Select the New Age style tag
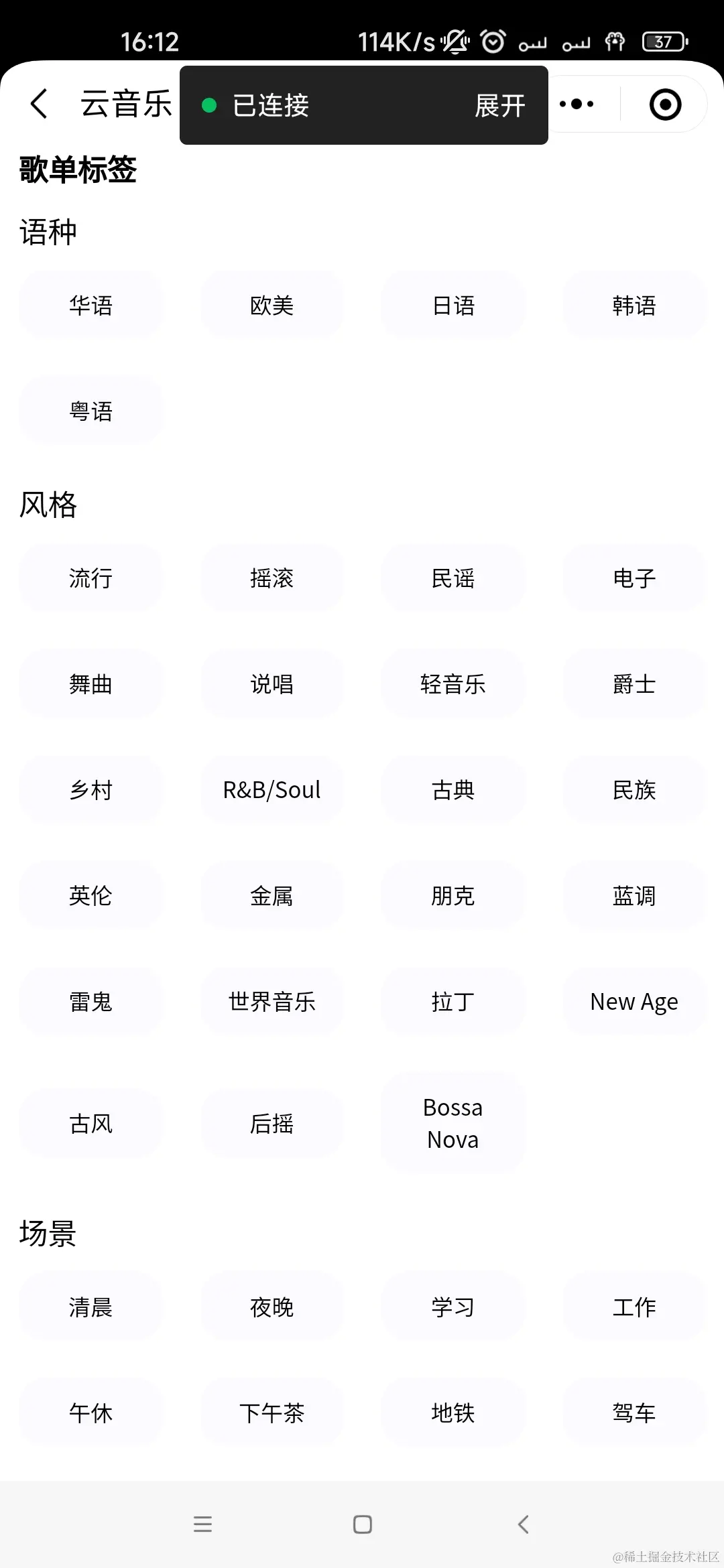The image size is (724, 1568). (633, 1001)
